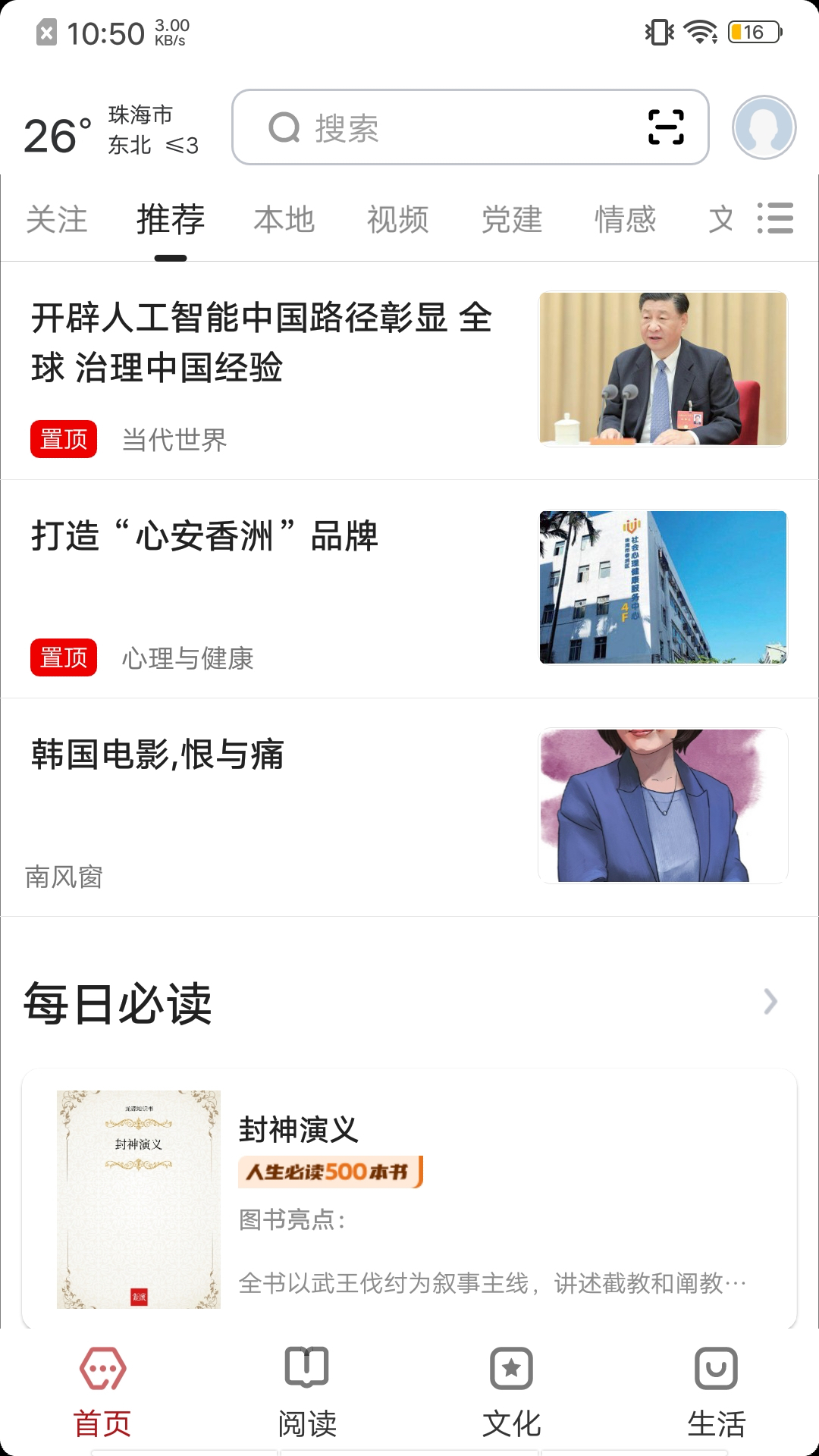Expand 每日必读 with the arrow

click(x=770, y=1002)
